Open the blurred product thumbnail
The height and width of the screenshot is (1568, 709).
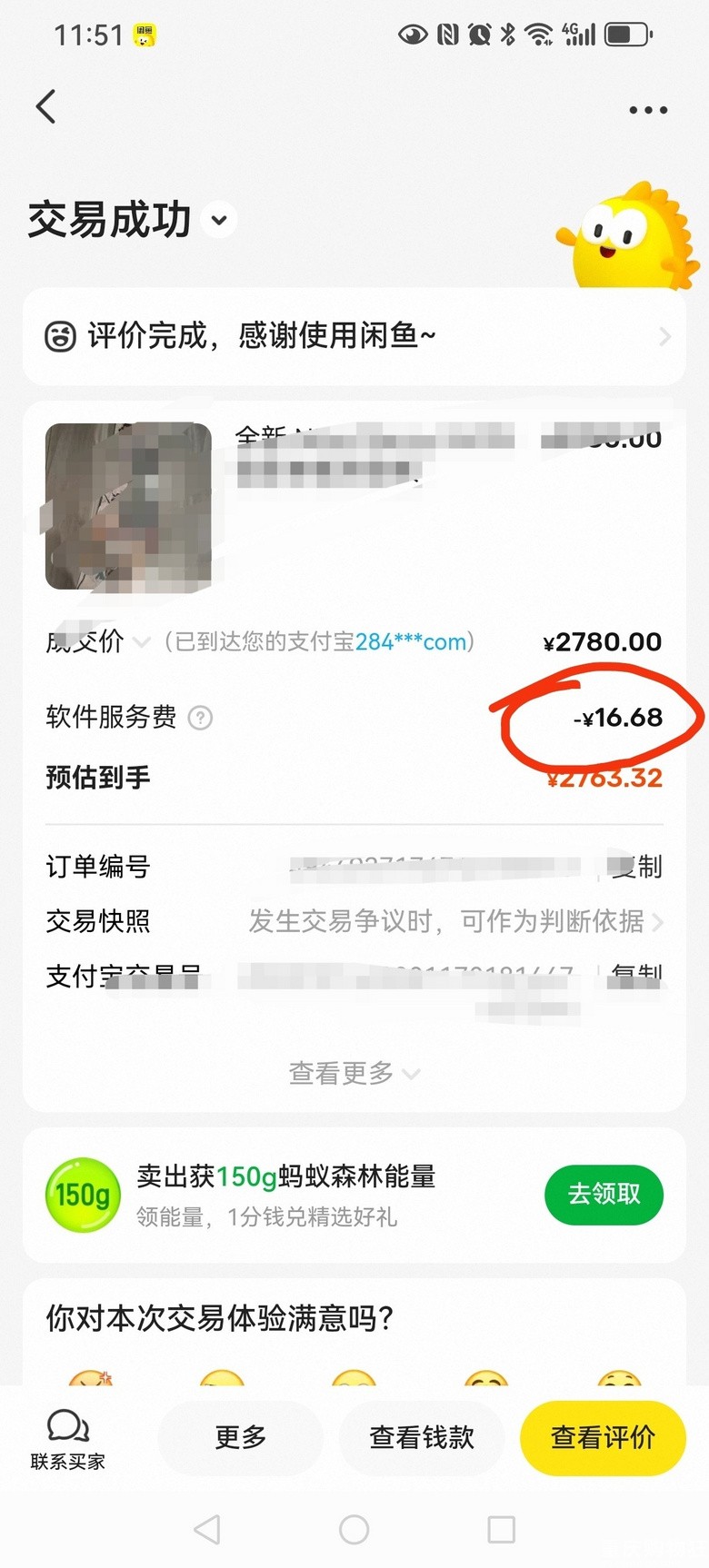[128, 506]
